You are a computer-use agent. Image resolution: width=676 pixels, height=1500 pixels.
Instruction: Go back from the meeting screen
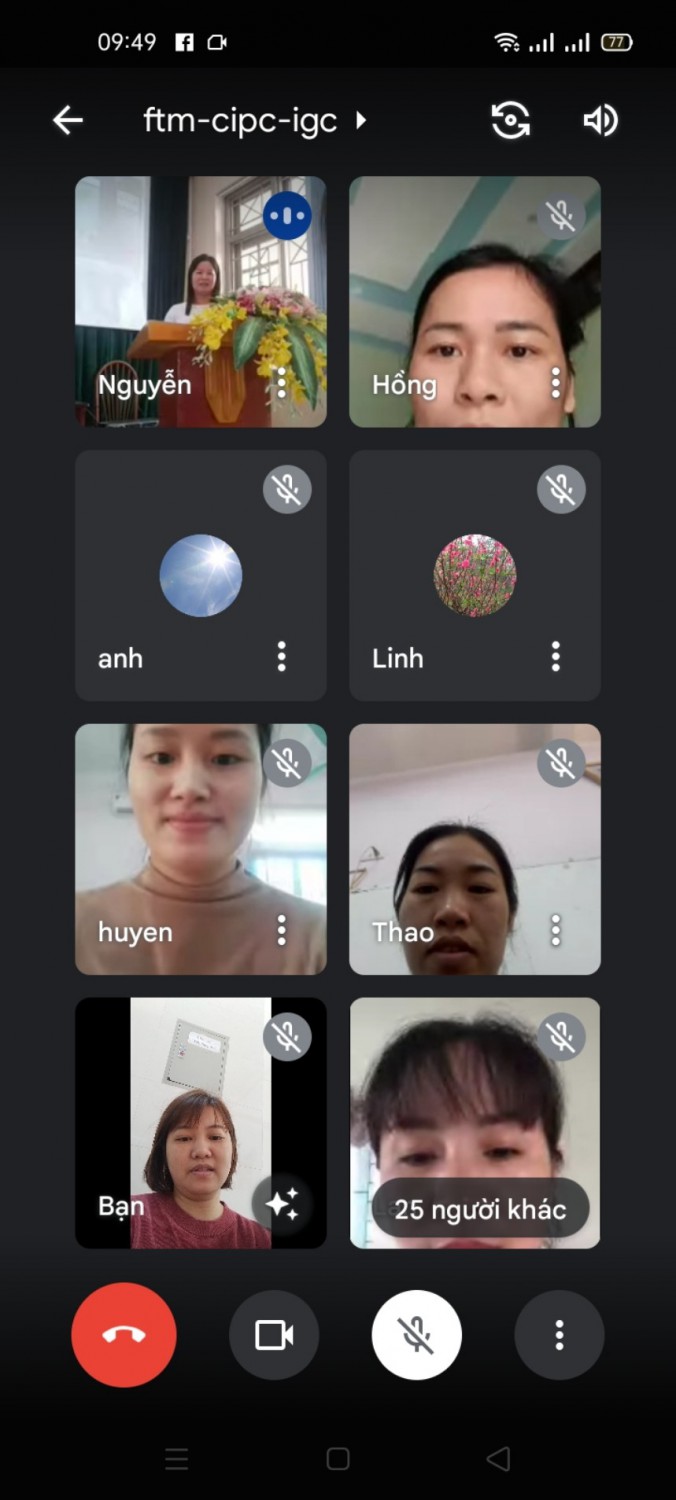click(x=68, y=121)
